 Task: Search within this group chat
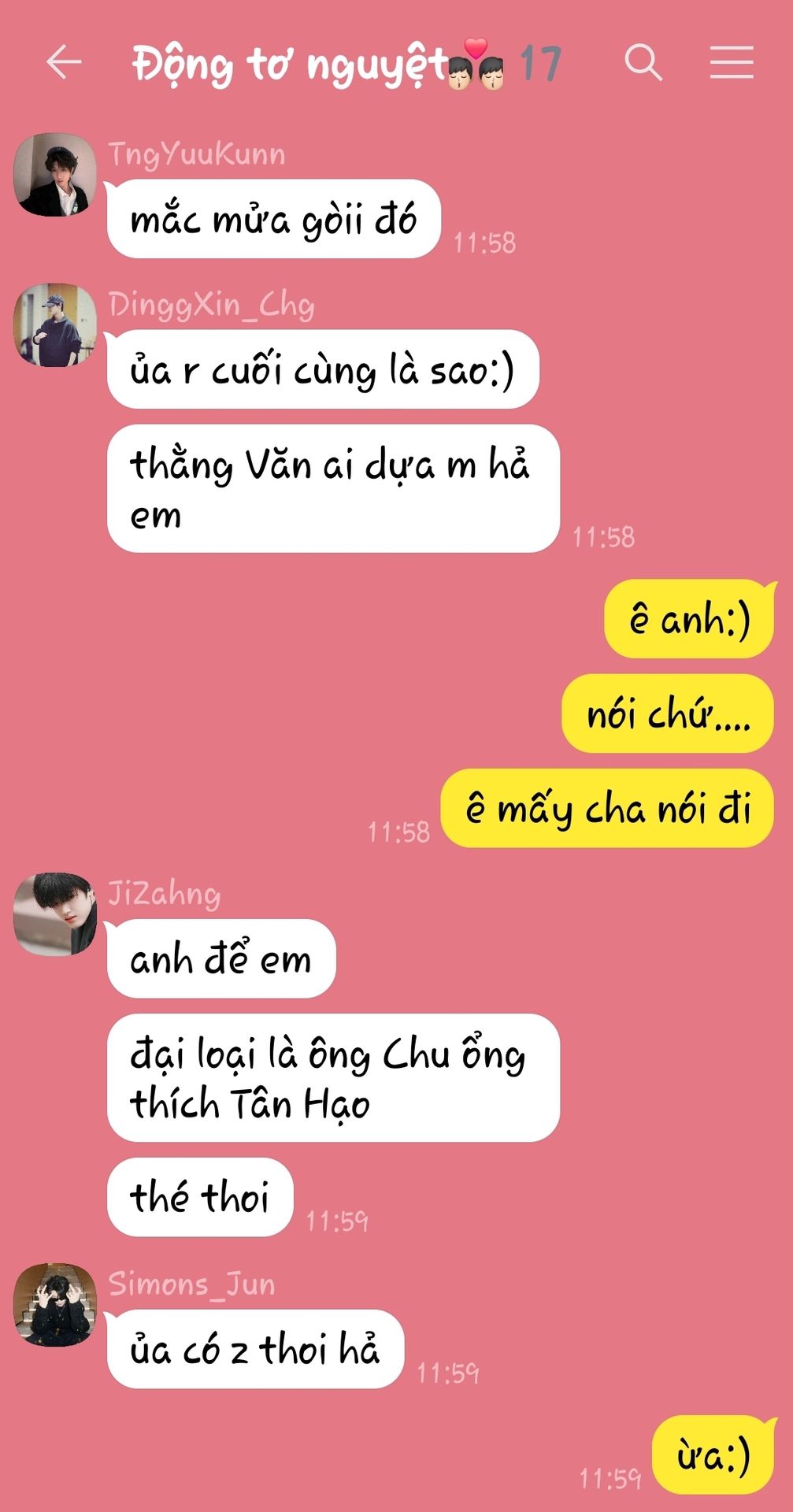coord(643,62)
